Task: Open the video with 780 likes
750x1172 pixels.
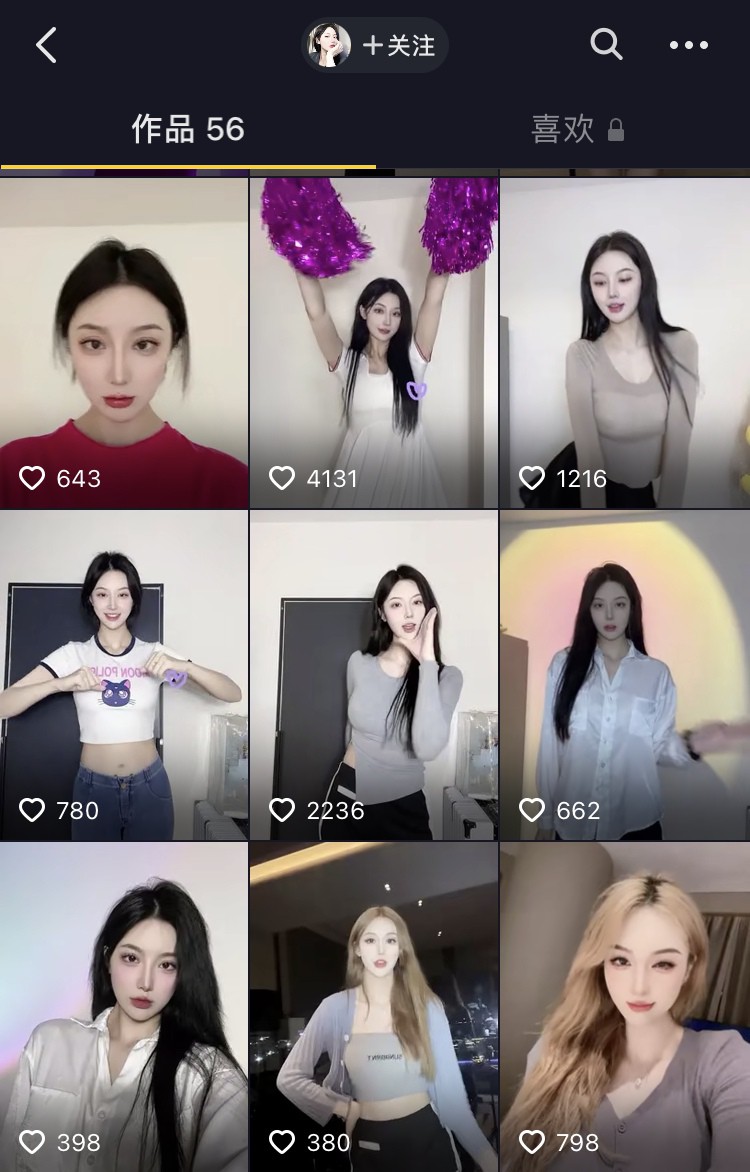Action: point(124,675)
